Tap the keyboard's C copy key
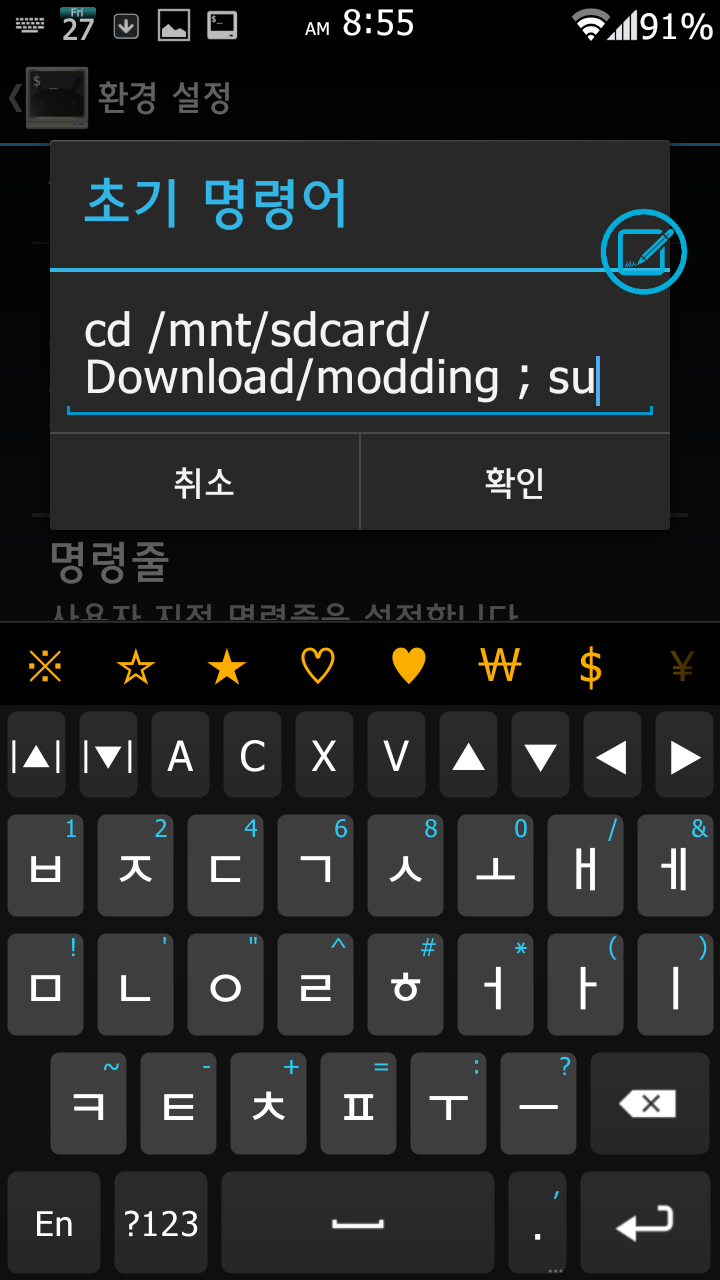 (252, 756)
